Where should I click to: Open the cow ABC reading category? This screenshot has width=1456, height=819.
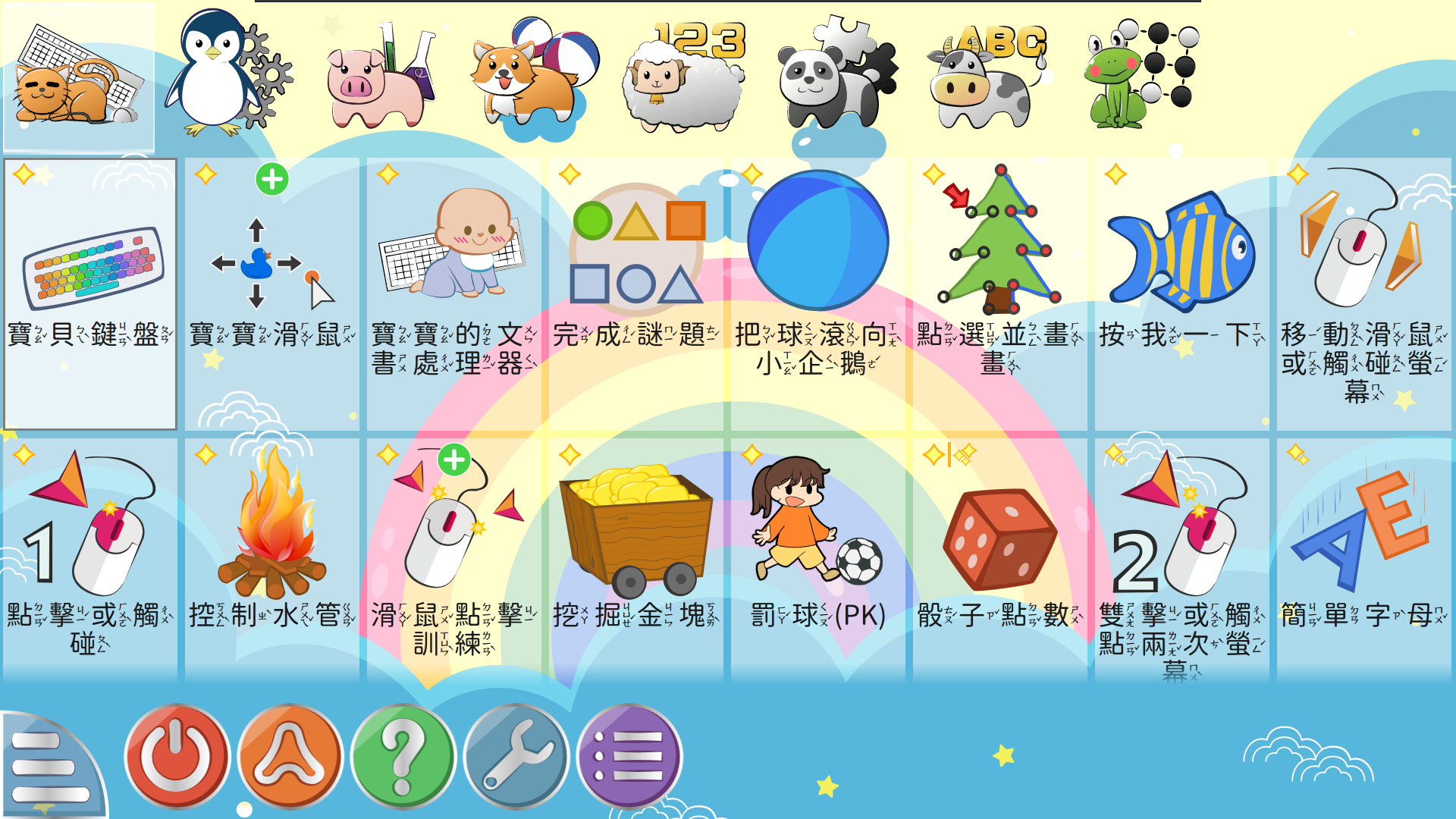click(x=986, y=76)
